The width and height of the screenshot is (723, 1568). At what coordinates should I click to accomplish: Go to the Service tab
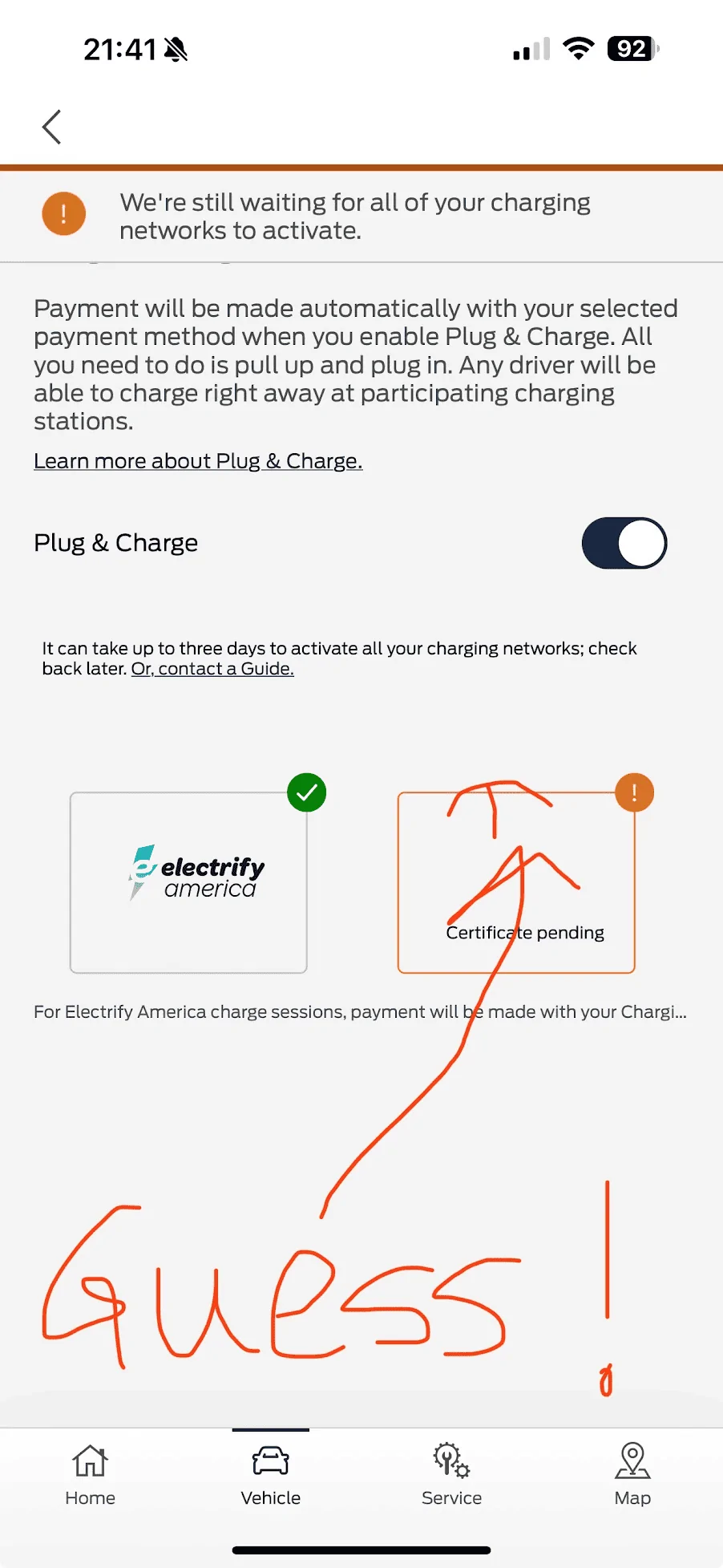point(451,1474)
